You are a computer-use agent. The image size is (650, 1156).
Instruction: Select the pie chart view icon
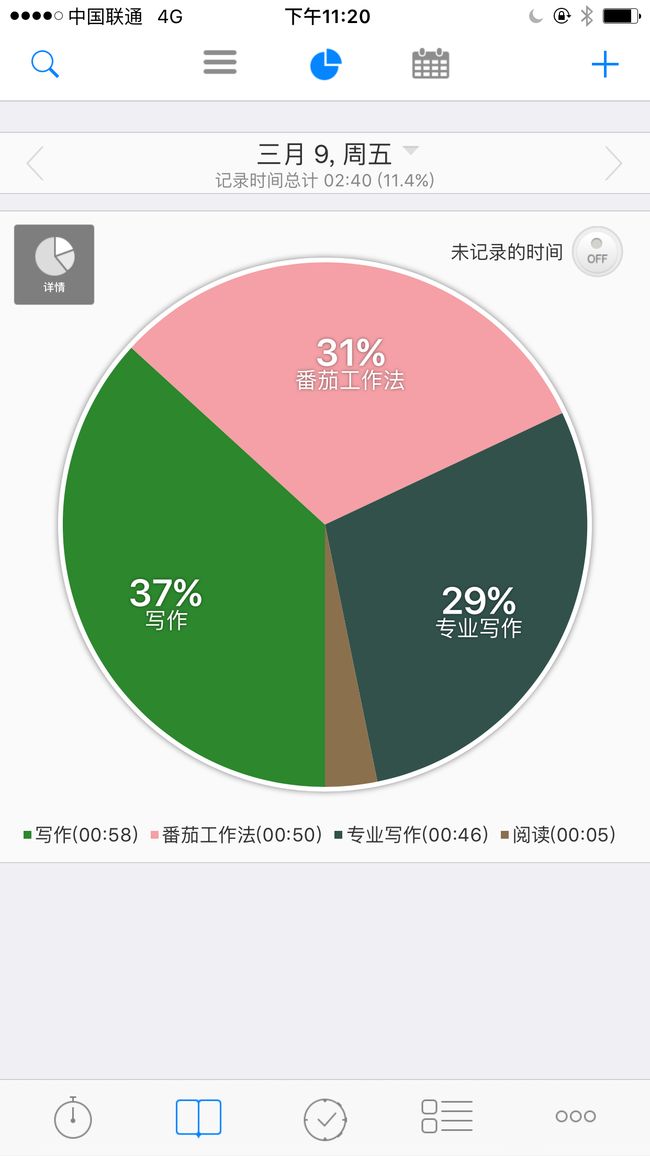click(x=325, y=64)
